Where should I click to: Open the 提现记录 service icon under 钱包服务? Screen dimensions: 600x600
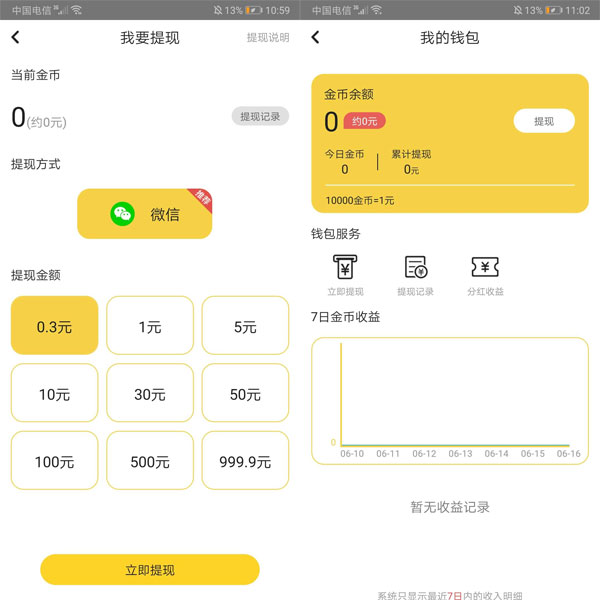415,275
